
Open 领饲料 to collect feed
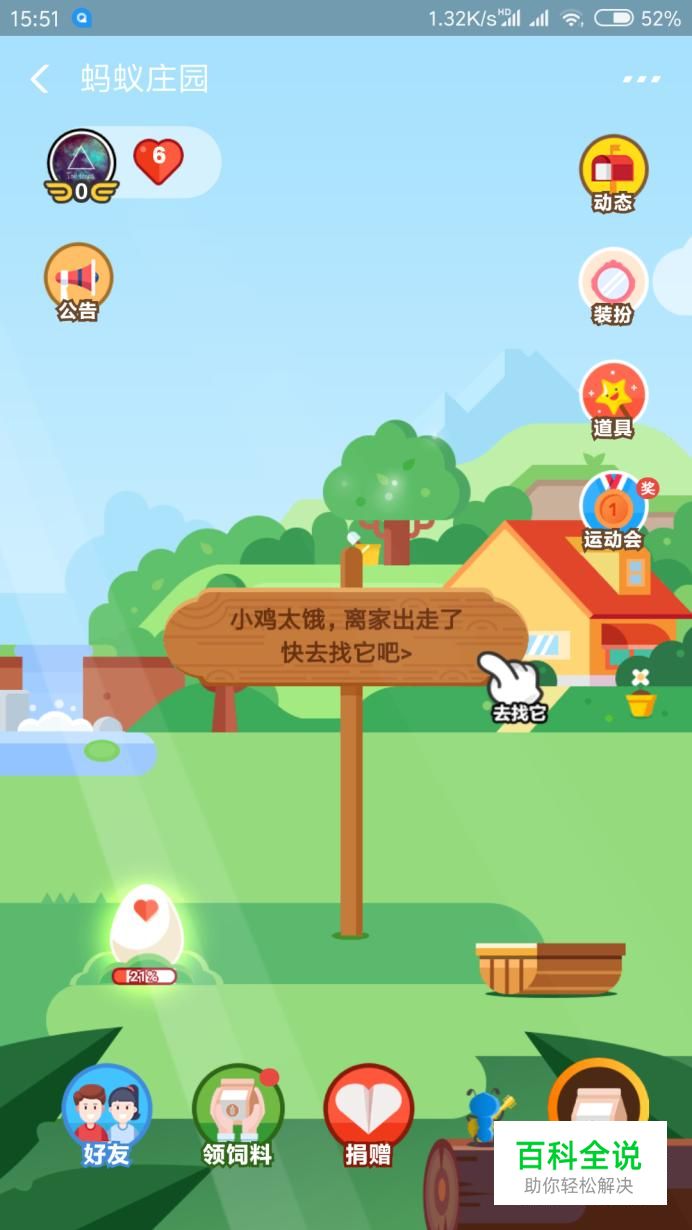(x=238, y=1113)
